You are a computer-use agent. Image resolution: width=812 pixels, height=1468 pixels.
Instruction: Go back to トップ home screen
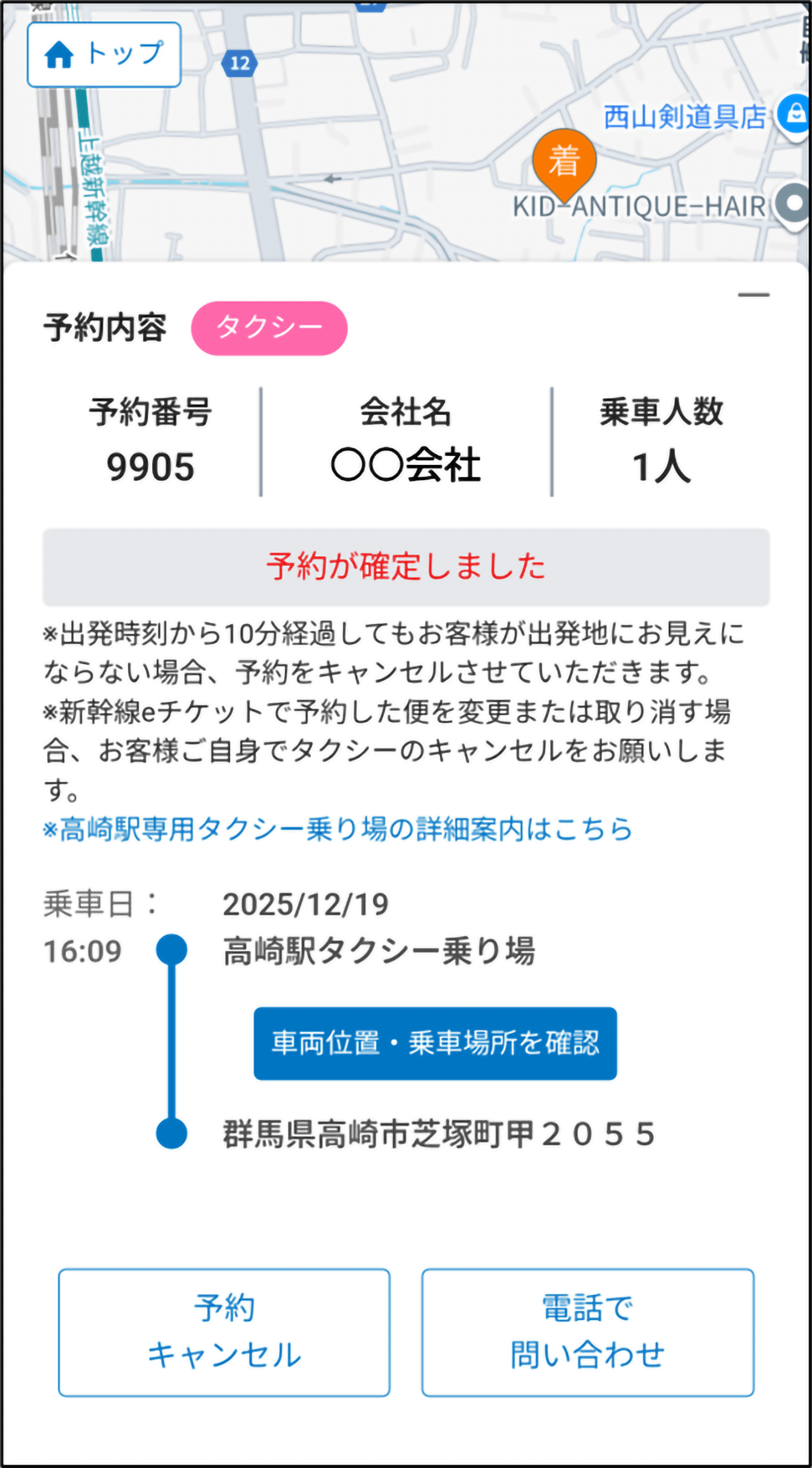104,55
